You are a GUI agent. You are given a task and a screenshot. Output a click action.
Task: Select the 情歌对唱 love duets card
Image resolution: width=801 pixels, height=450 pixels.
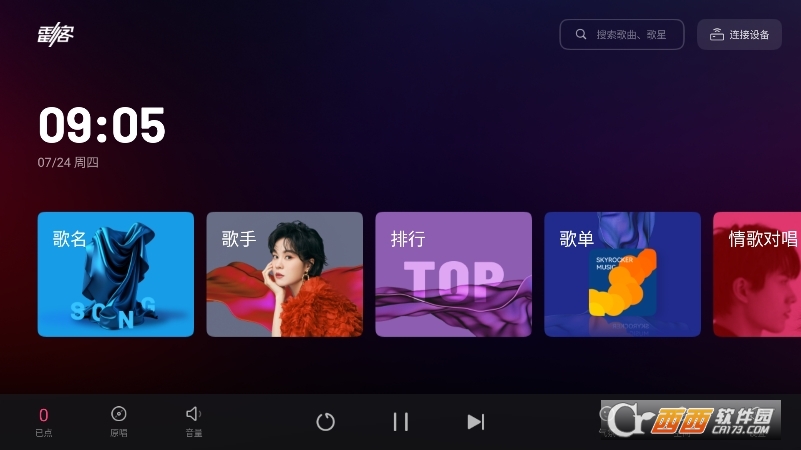click(757, 274)
